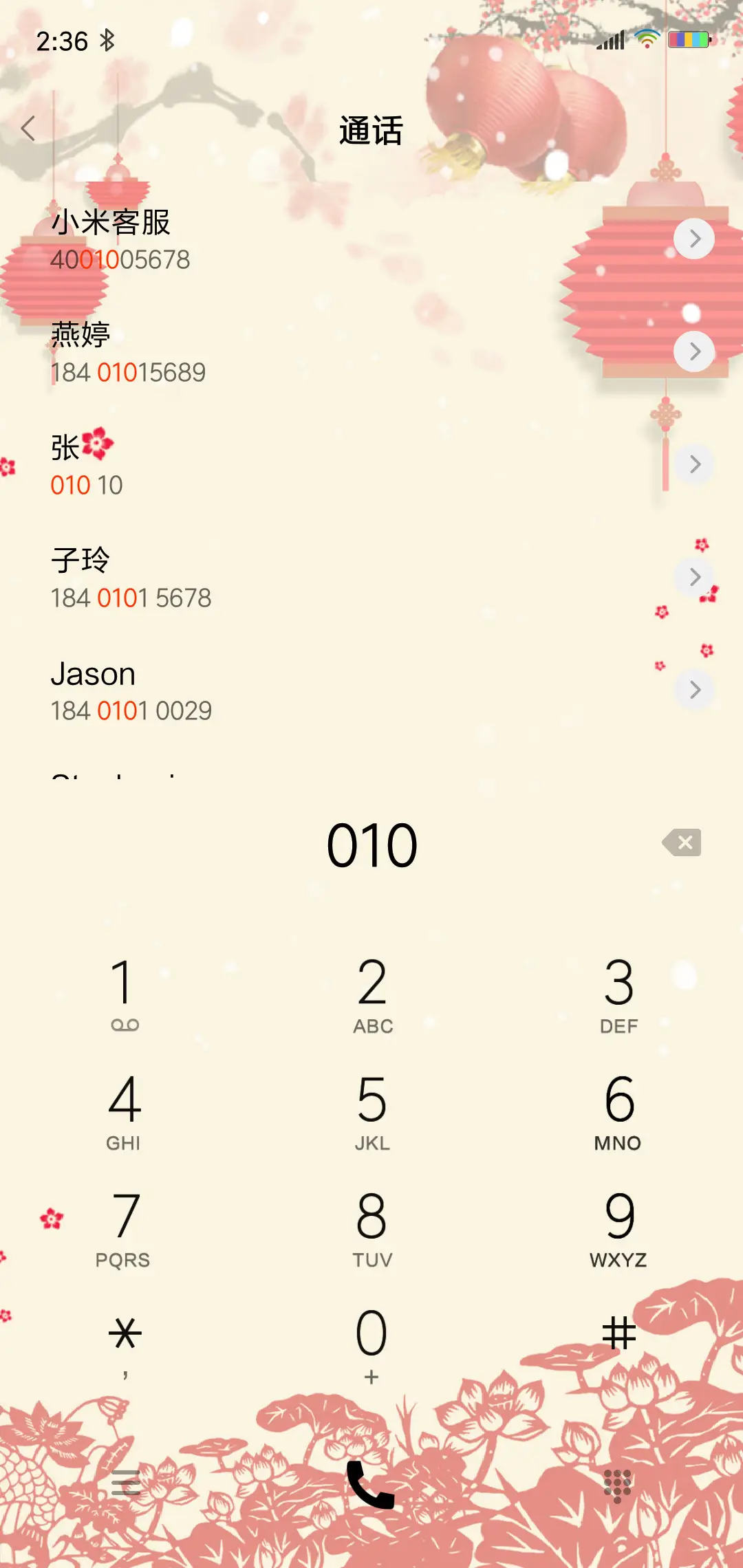Tap the battery indicator in the status bar
Screen dimensions: 743x1568
click(688, 39)
